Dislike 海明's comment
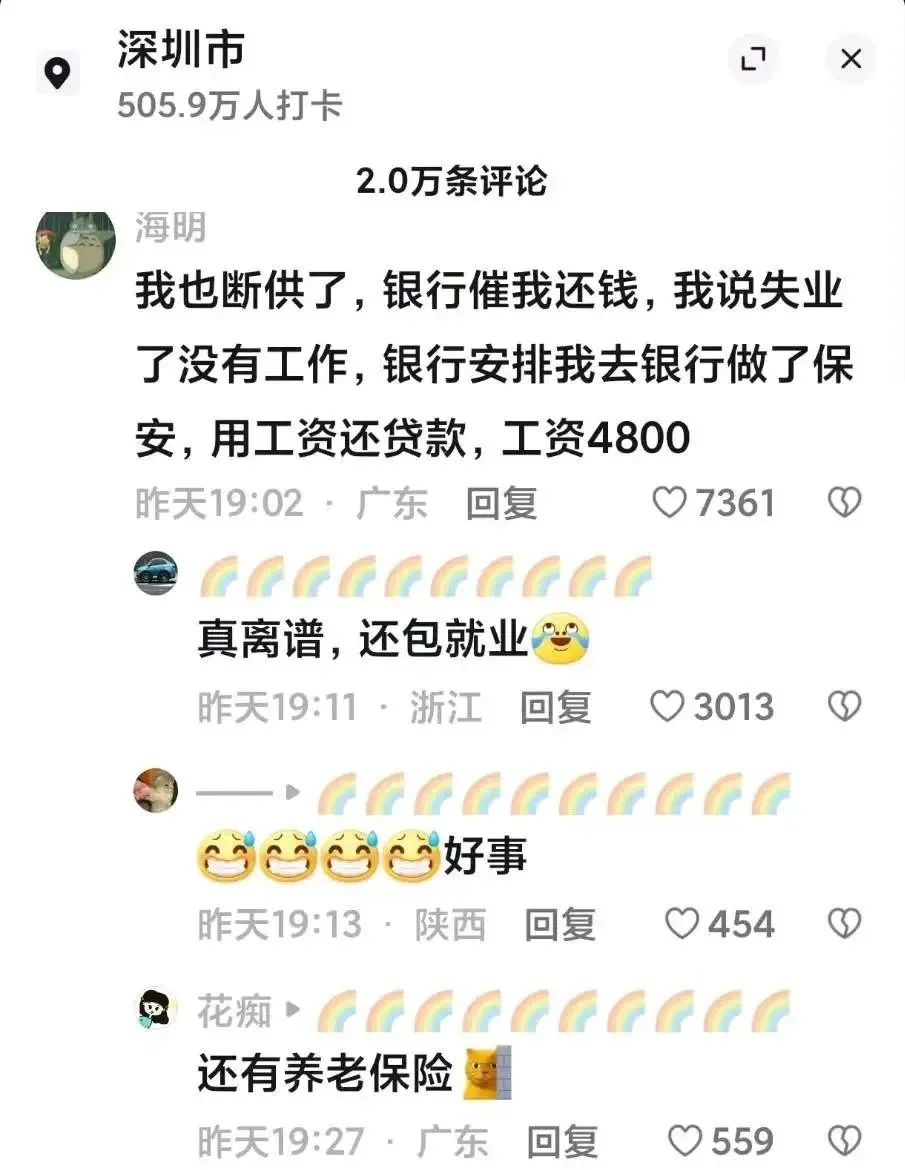The image size is (905, 1170). coord(844,503)
